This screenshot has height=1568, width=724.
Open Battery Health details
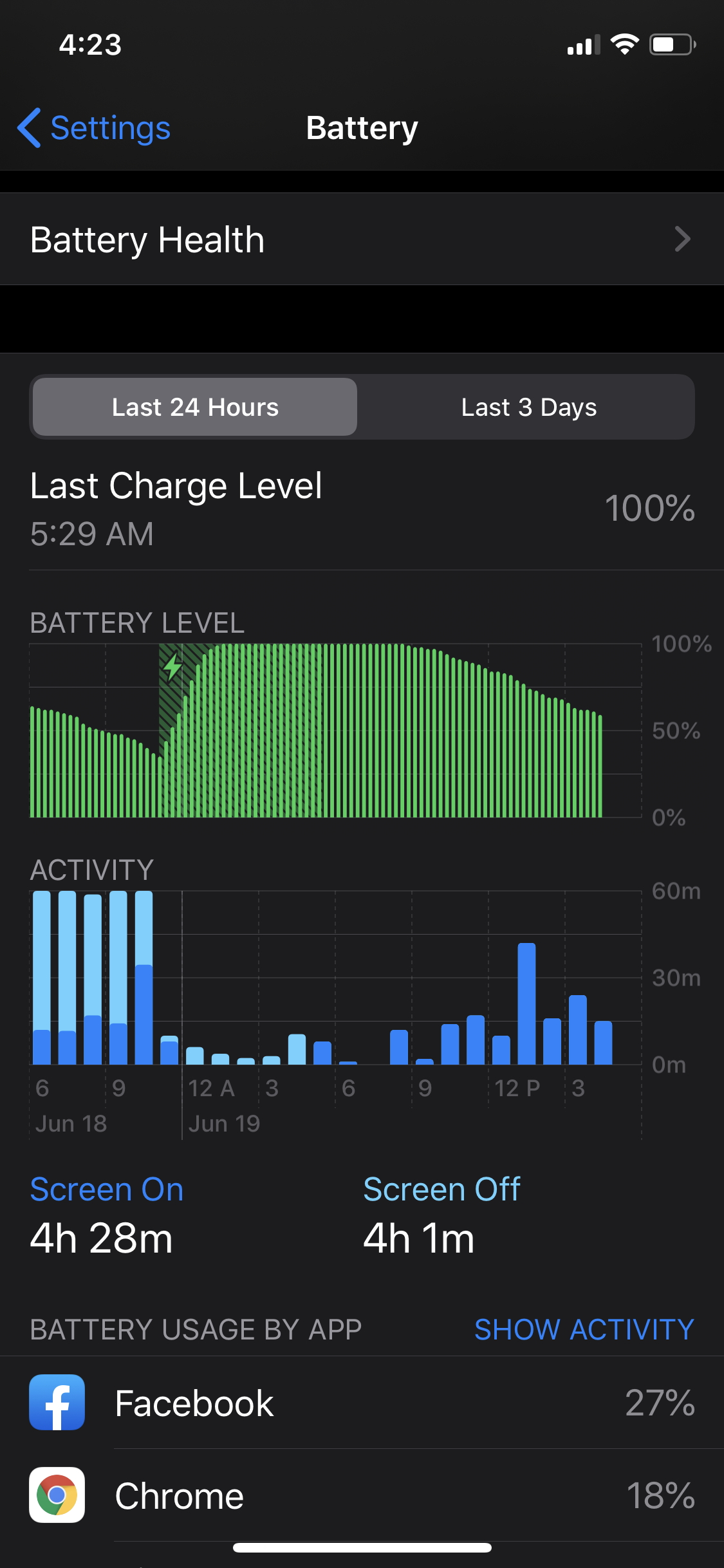[x=362, y=239]
